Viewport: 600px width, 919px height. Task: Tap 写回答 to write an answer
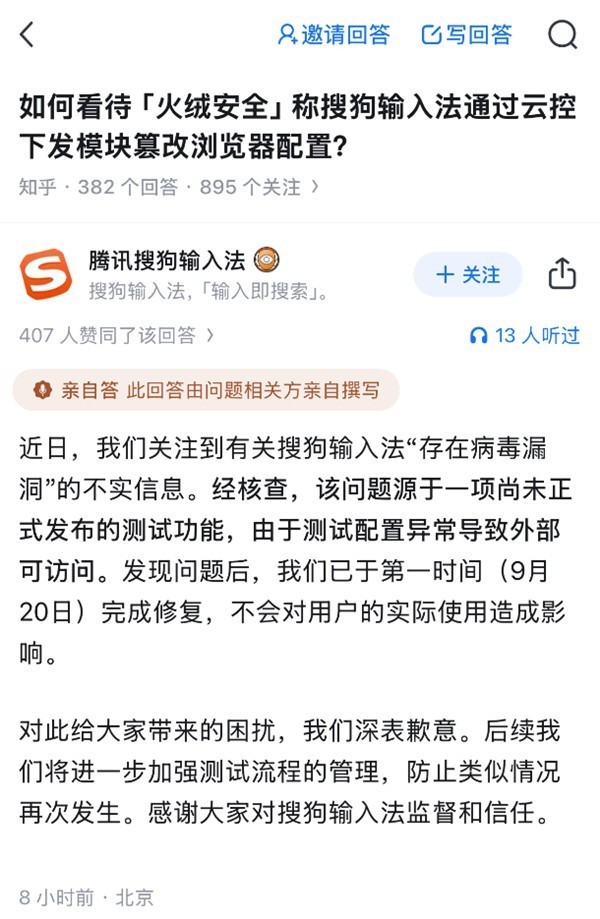point(467,35)
